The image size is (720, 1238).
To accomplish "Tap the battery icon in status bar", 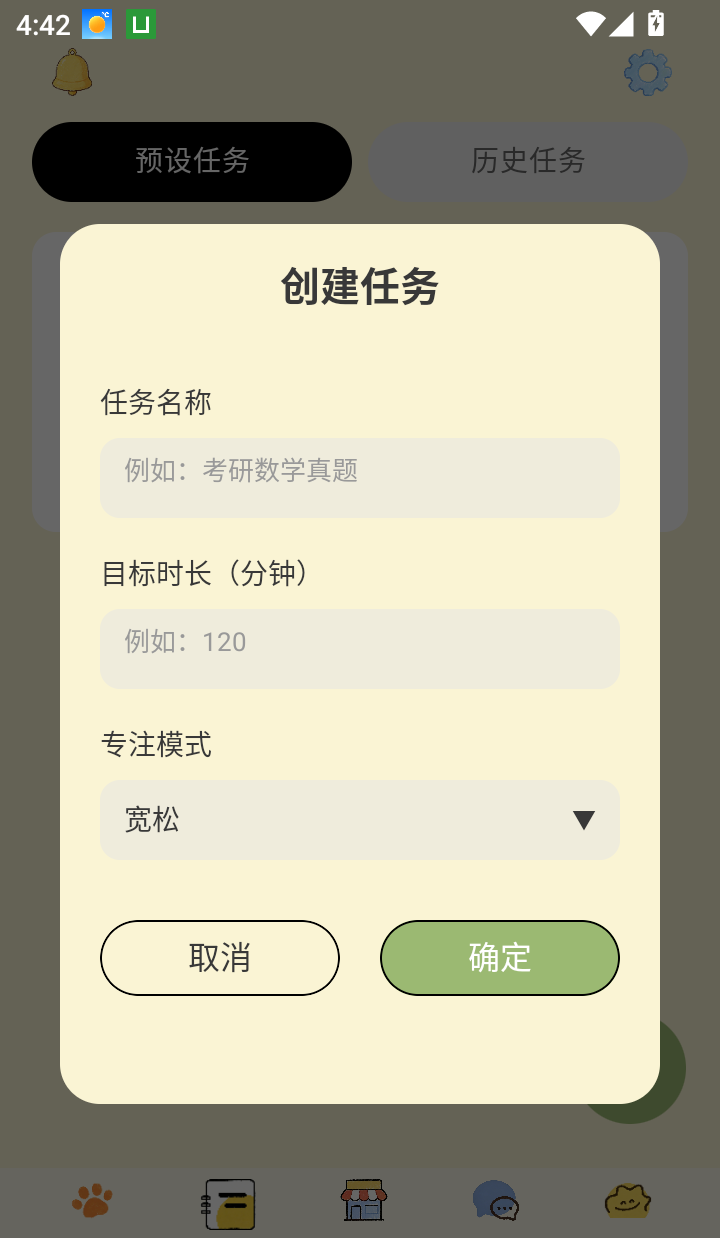I will point(655,24).
